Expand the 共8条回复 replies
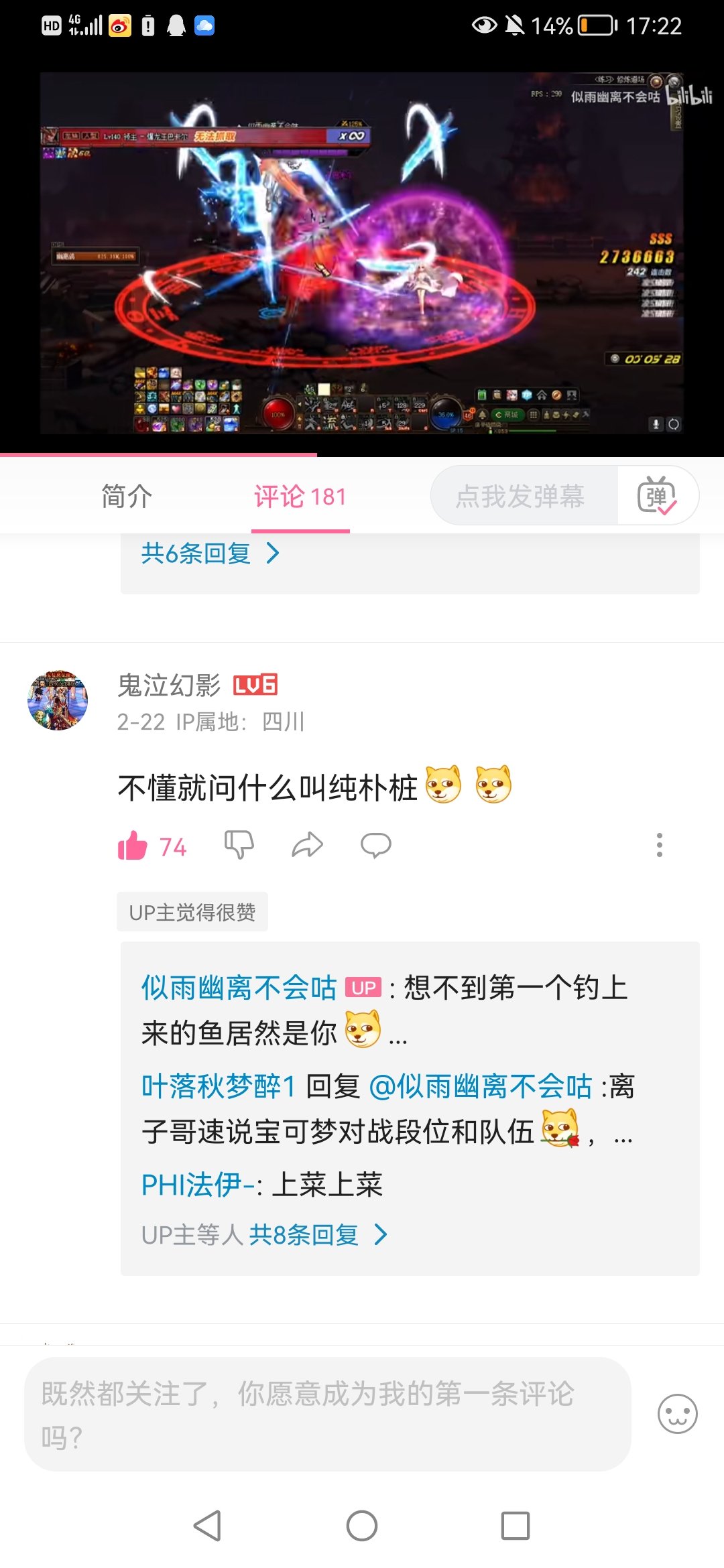Screen dimensions: 724x1568 318,1234
